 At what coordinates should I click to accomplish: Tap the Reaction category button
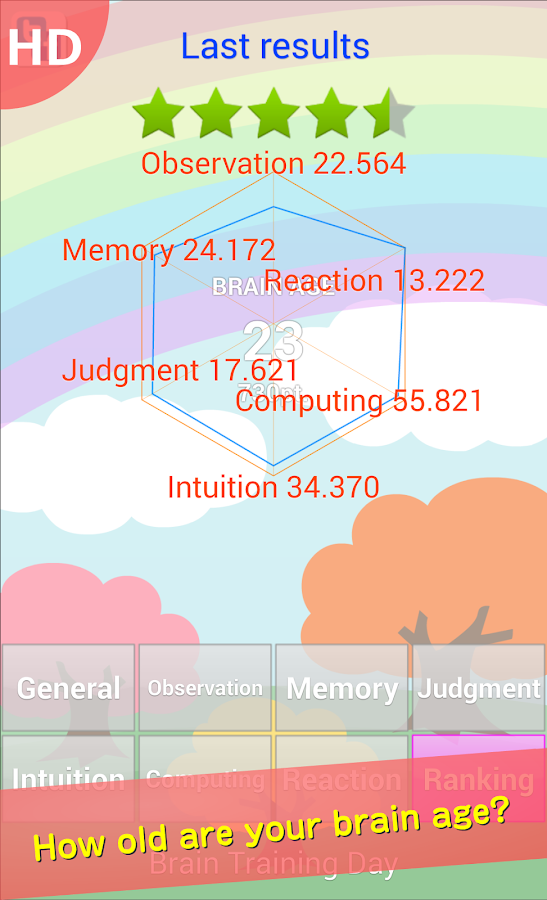click(342, 778)
